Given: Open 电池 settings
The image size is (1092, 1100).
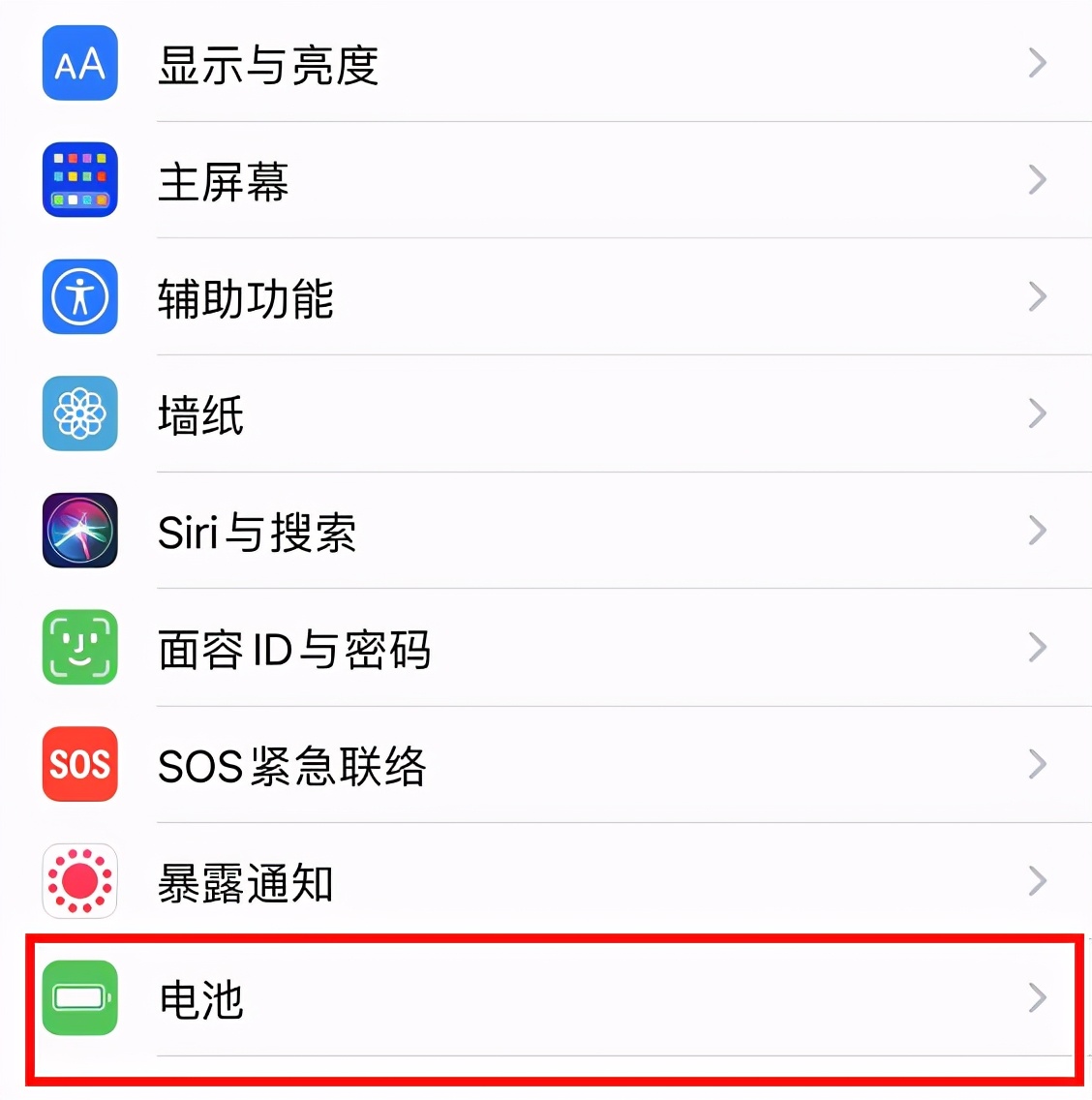Looking at the screenshot, I should point(201,999).
